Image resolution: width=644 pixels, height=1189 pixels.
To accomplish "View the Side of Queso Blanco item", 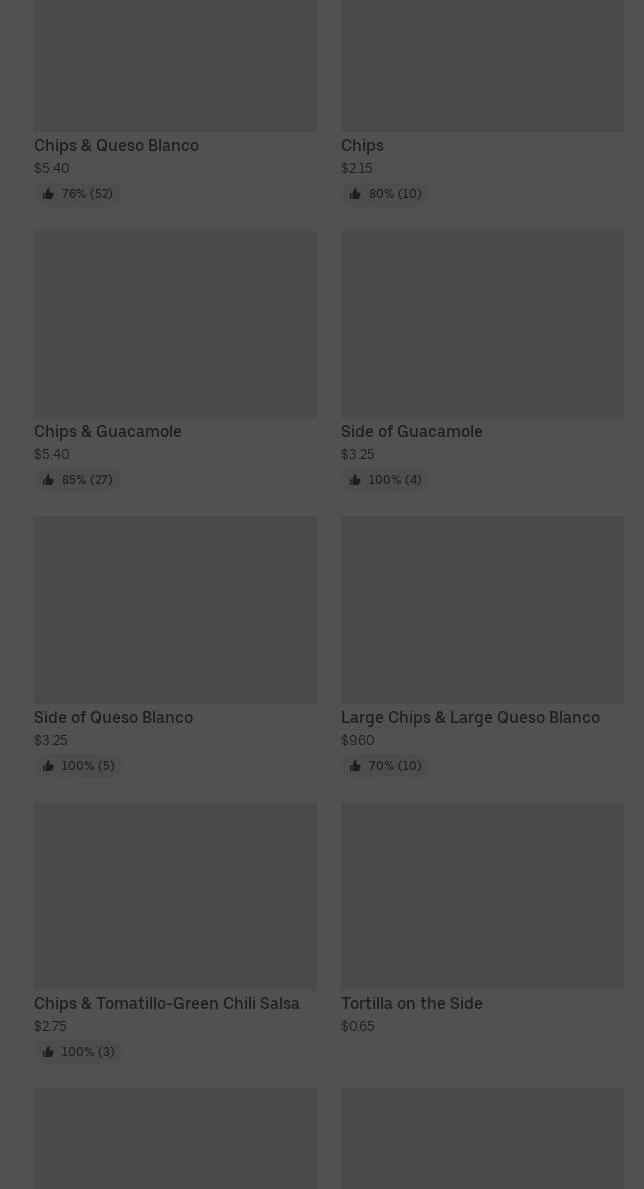I will point(113,717).
